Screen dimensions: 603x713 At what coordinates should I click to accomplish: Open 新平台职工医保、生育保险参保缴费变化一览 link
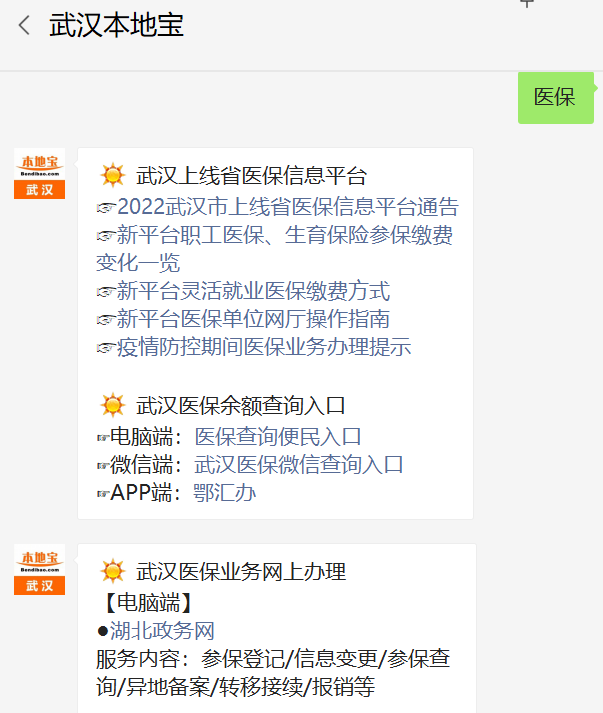tap(284, 235)
